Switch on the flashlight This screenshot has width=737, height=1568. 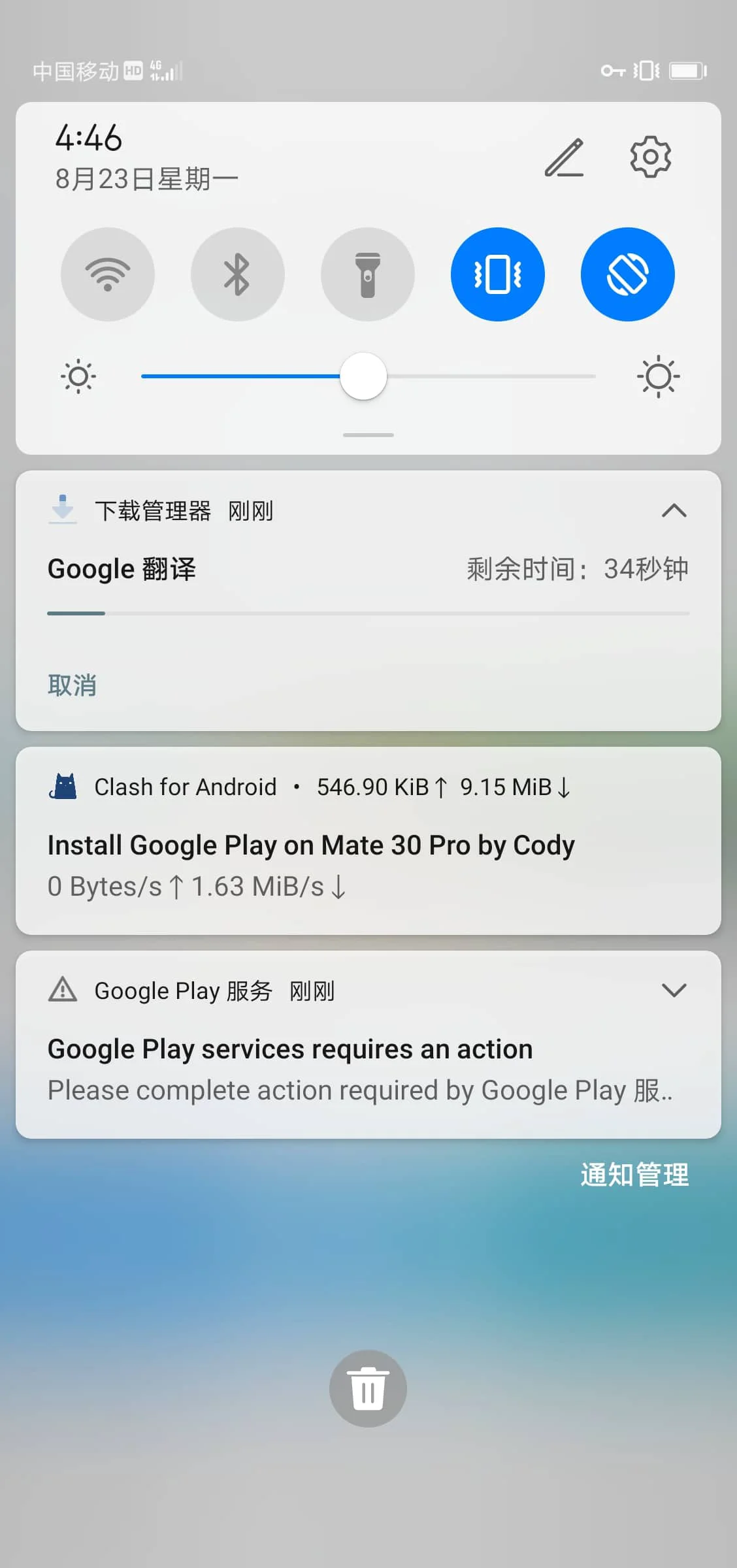tap(368, 274)
